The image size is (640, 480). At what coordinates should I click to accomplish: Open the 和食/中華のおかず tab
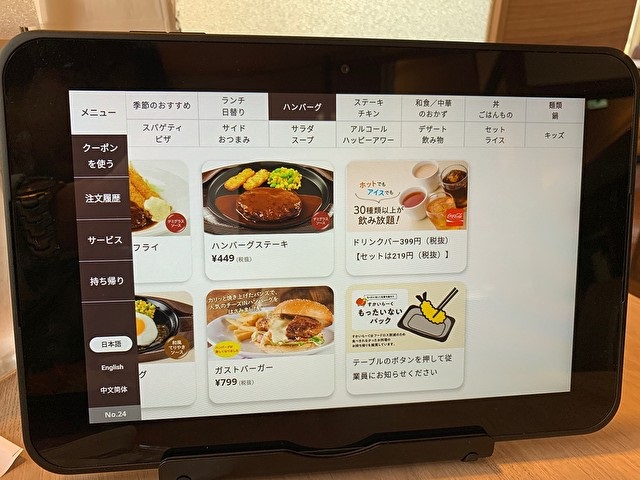click(x=434, y=108)
